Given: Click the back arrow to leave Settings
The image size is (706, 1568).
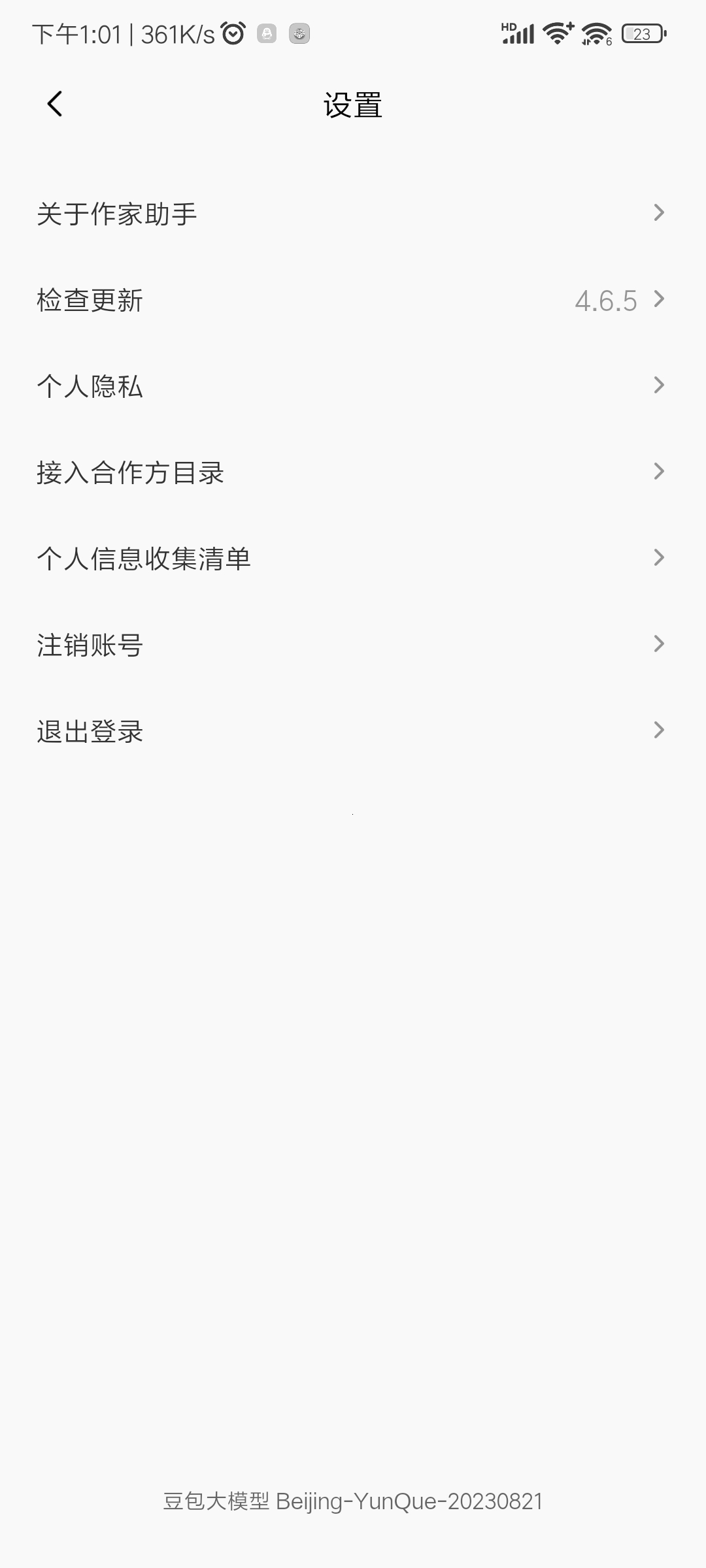Looking at the screenshot, I should [x=55, y=103].
